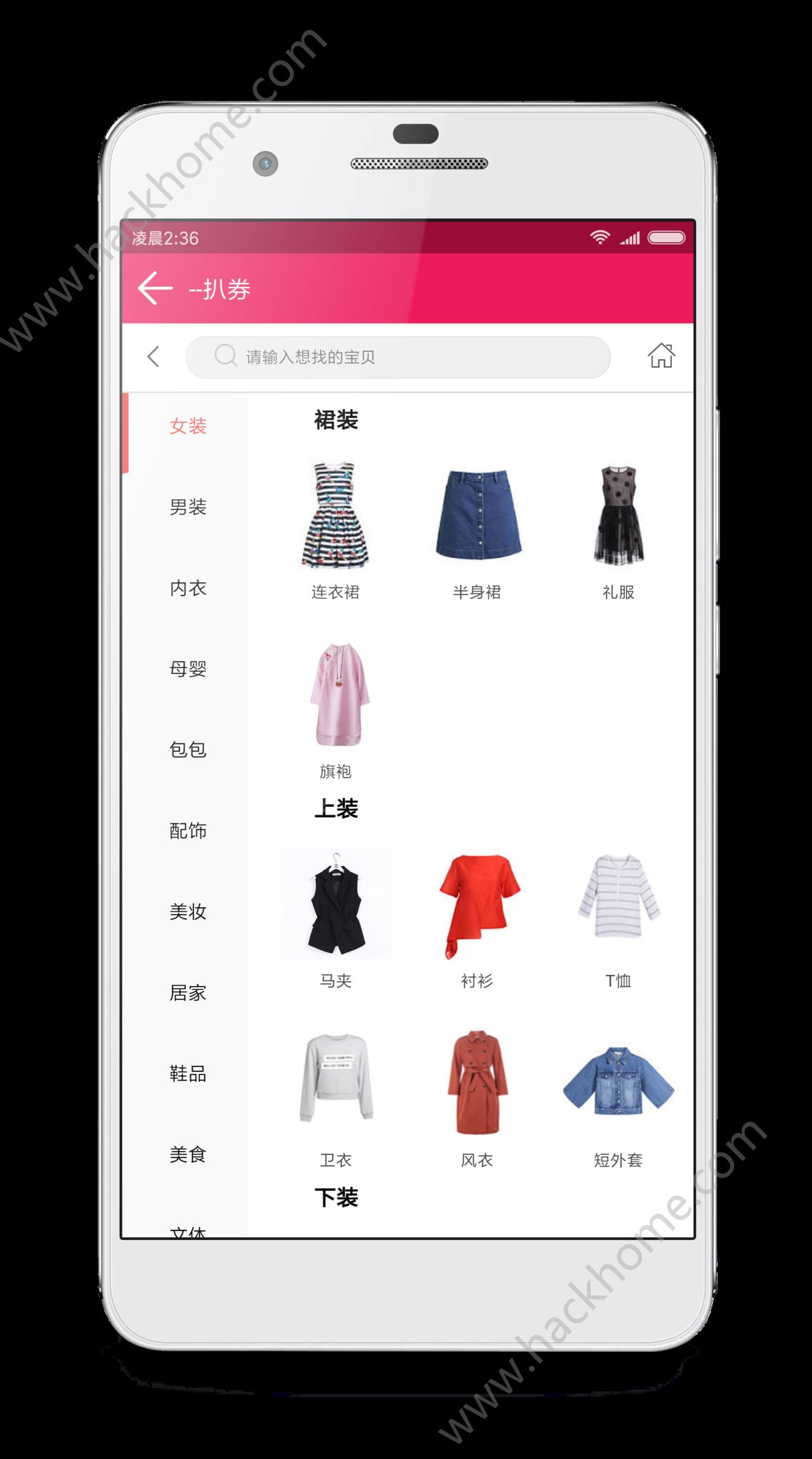Open the 半身裙 skirt tile
812x1459 pixels.
coord(477,528)
